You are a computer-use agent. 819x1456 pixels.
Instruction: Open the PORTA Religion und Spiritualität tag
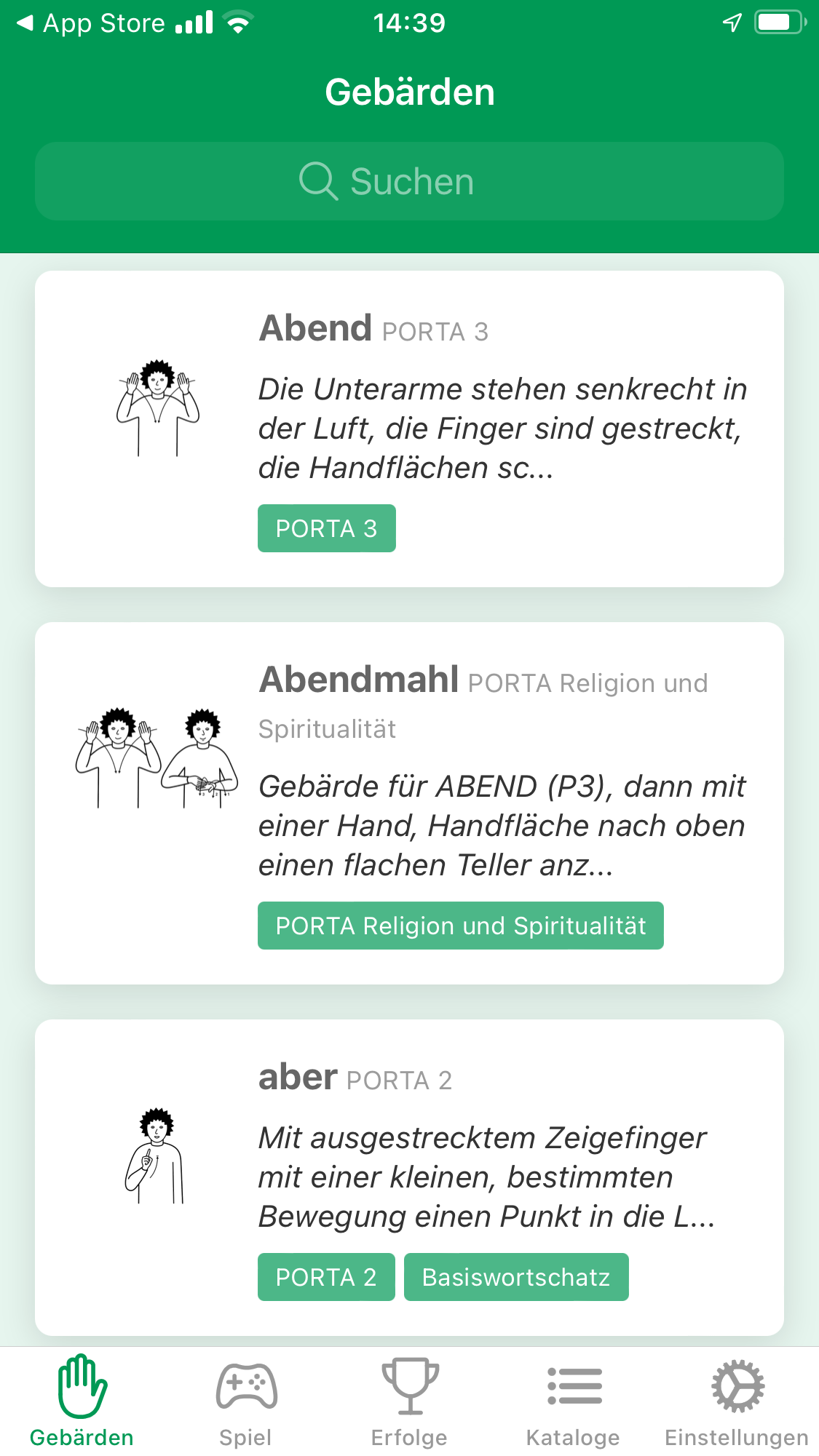coord(460,926)
